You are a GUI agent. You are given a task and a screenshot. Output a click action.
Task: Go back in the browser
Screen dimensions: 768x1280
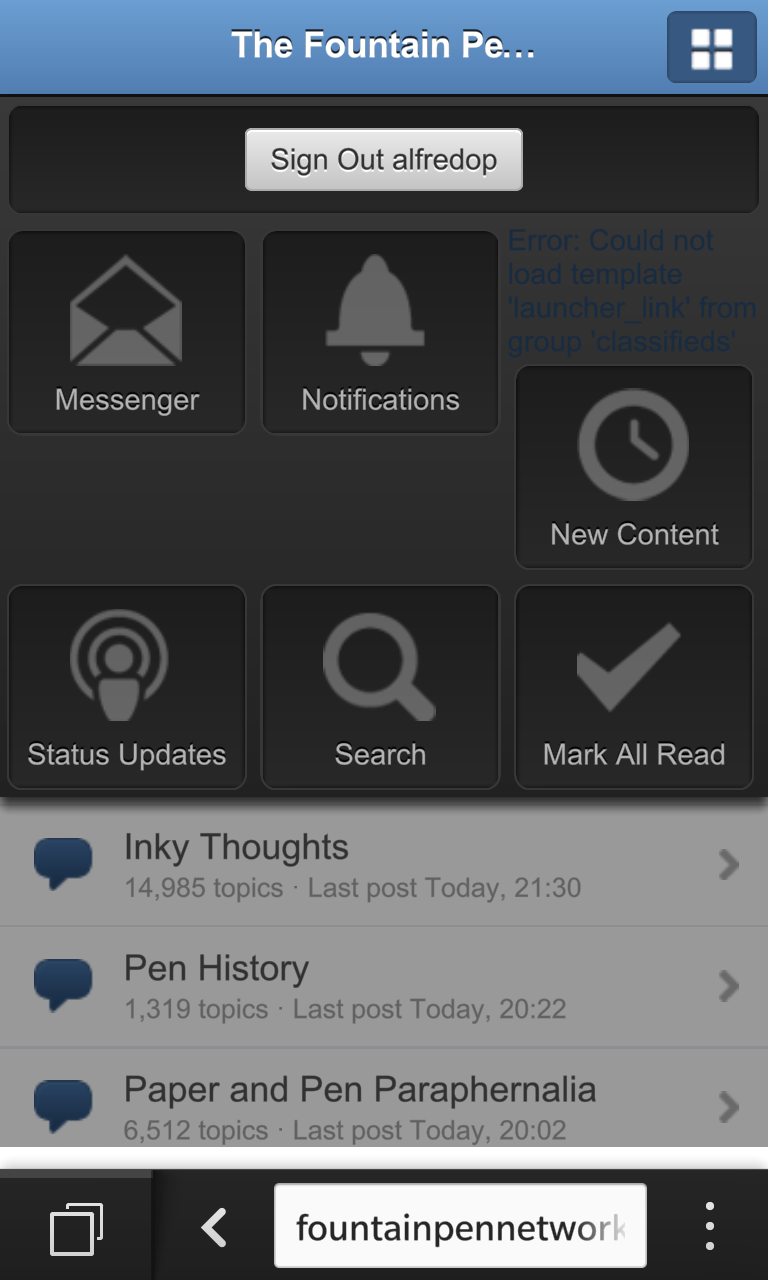(x=214, y=1227)
